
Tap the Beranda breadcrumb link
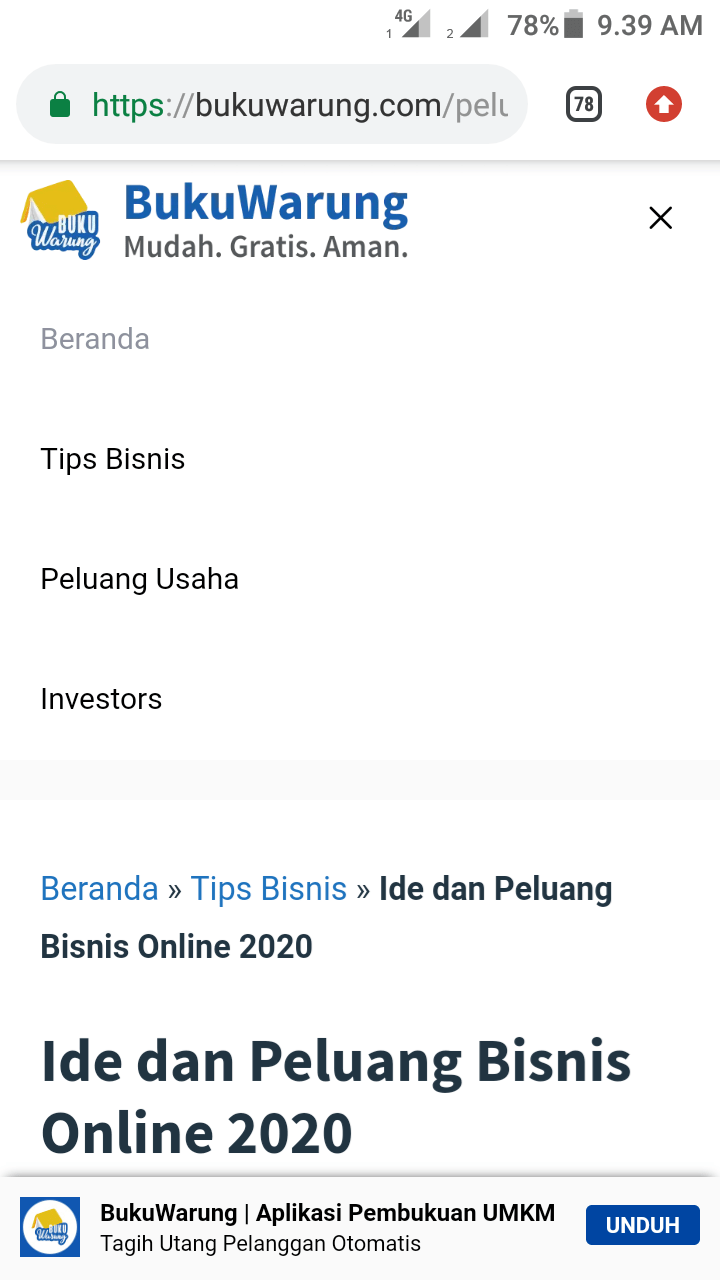point(99,888)
